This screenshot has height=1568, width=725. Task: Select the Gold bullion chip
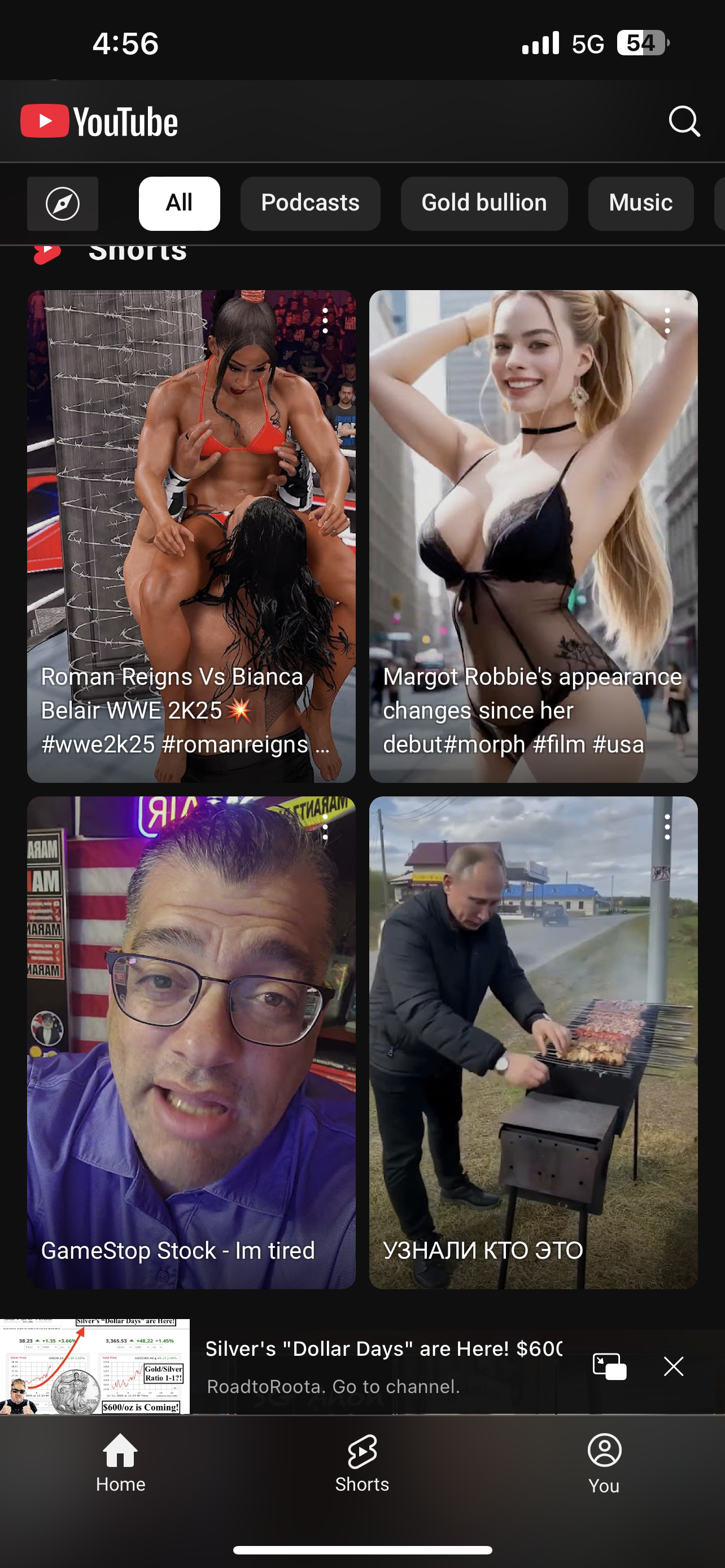[484, 203]
